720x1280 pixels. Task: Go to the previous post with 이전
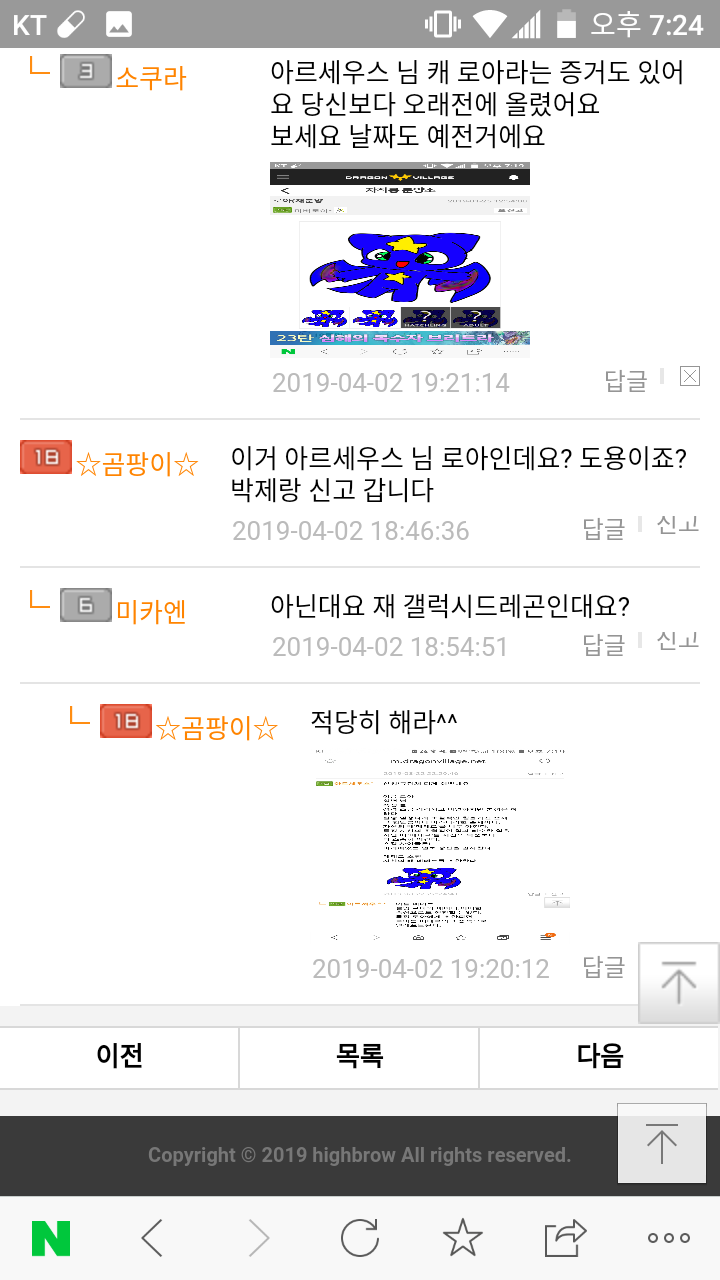click(x=120, y=1056)
